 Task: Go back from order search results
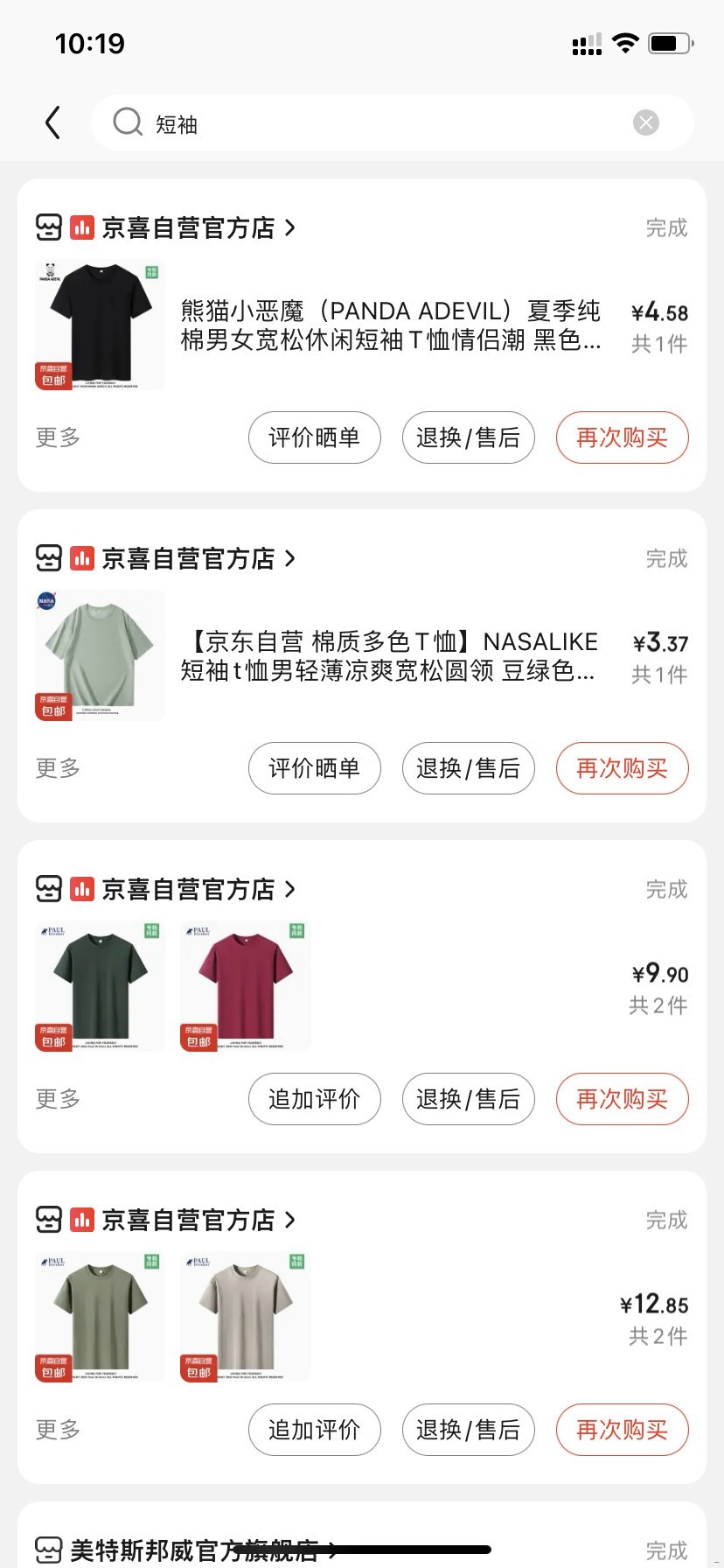53,122
